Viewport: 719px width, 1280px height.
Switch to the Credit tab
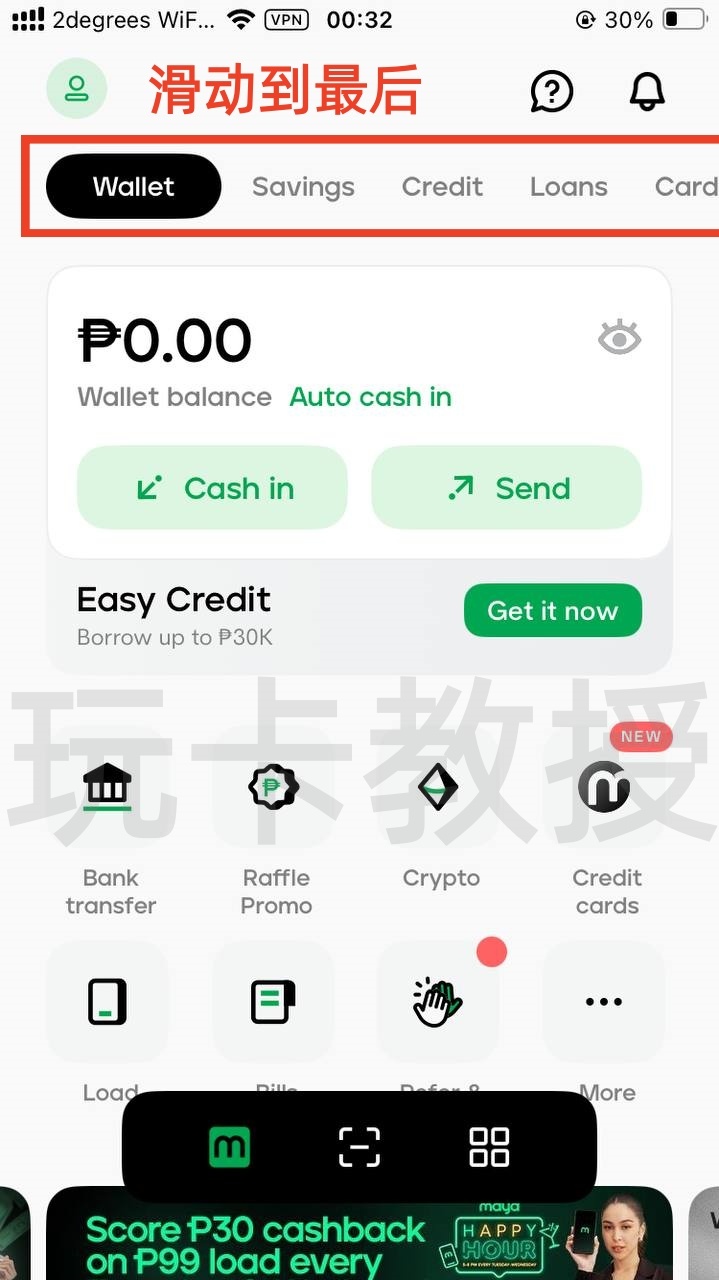[442, 187]
